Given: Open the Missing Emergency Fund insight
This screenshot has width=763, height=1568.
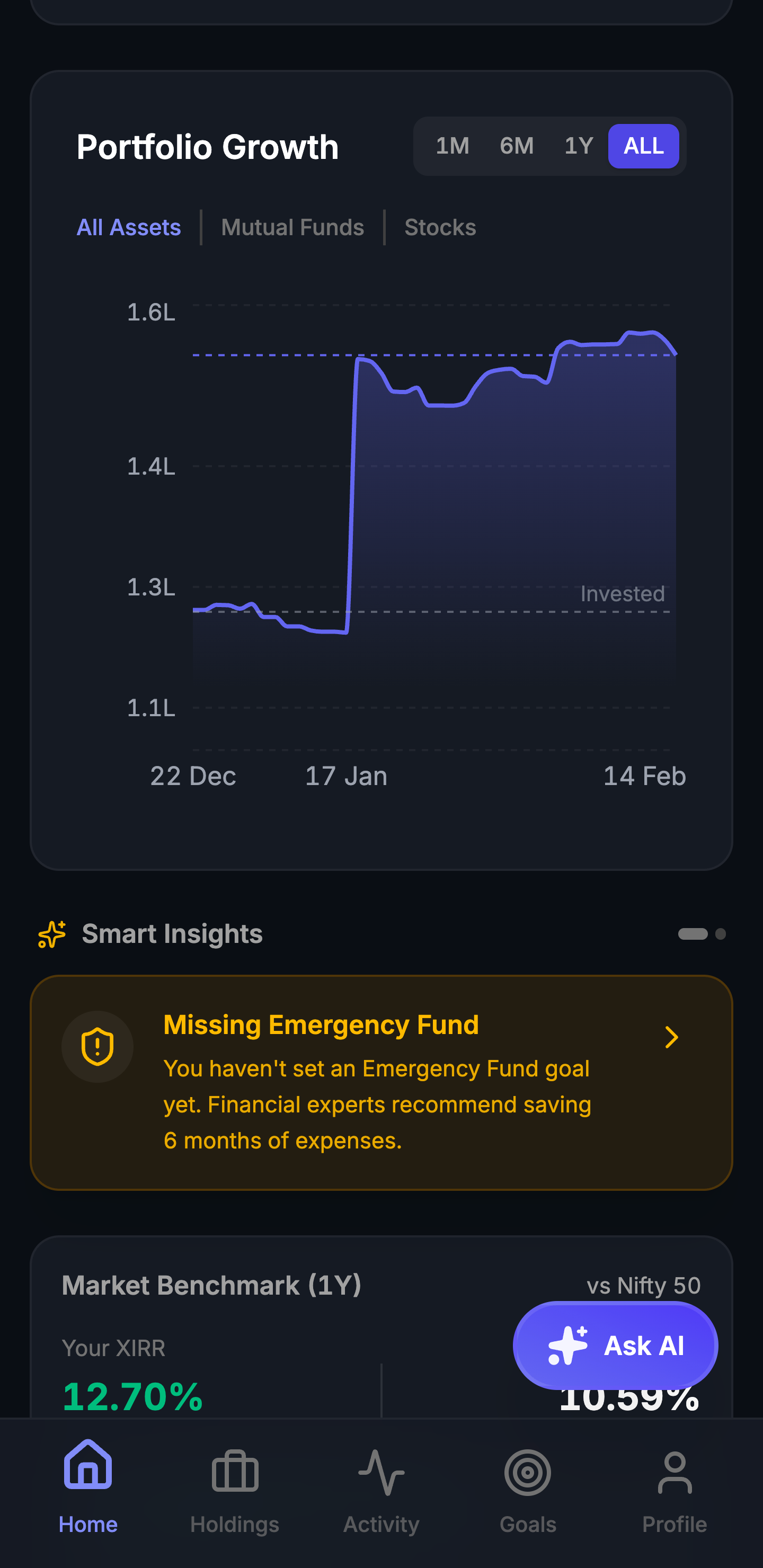Looking at the screenshot, I should point(381,1082).
